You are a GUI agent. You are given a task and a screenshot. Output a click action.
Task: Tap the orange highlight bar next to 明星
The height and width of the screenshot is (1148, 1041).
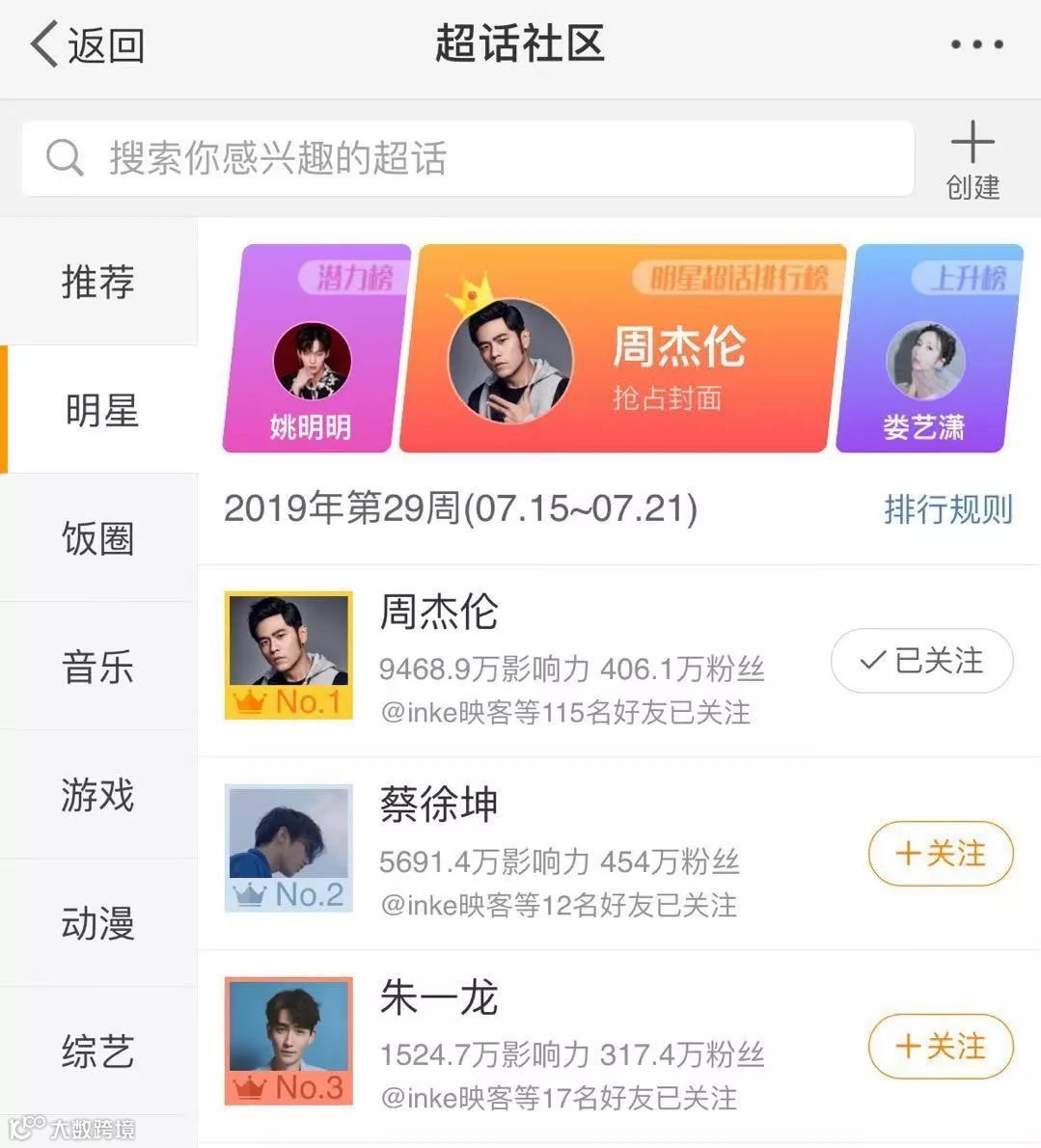(5, 411)
